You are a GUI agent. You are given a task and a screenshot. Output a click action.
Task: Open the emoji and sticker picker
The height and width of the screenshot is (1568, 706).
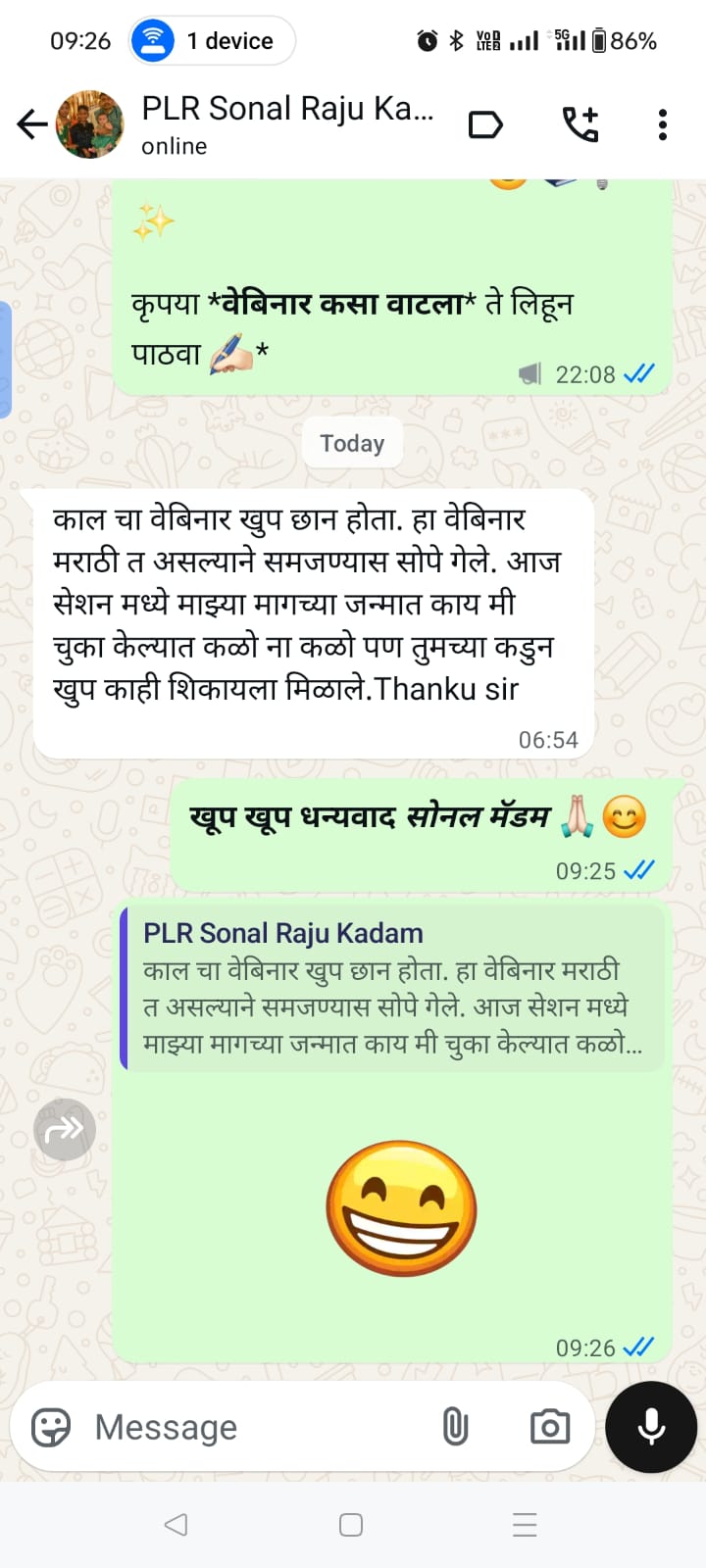[x=51, y=1427]
